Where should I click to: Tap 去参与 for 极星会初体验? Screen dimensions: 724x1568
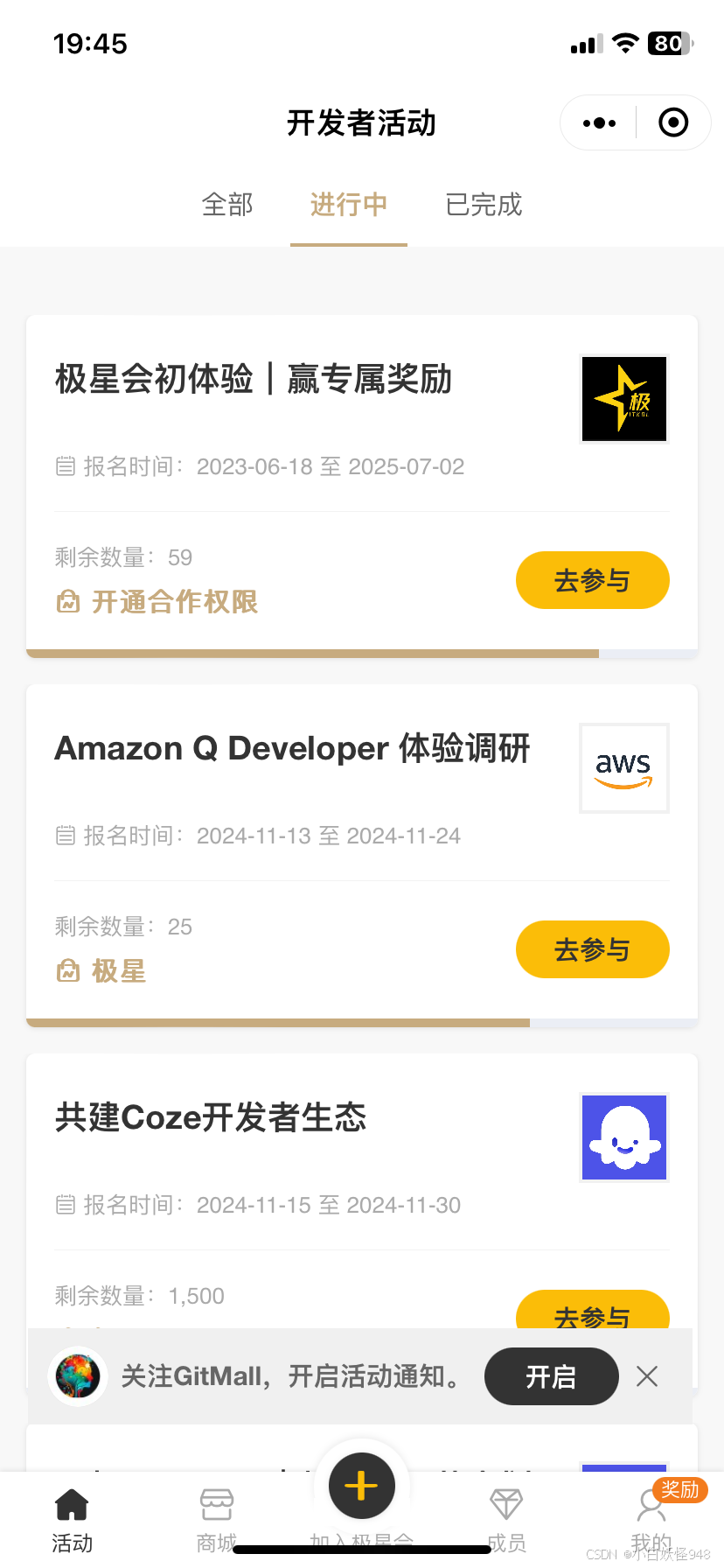pyautogui.click(x=592, y=580)
